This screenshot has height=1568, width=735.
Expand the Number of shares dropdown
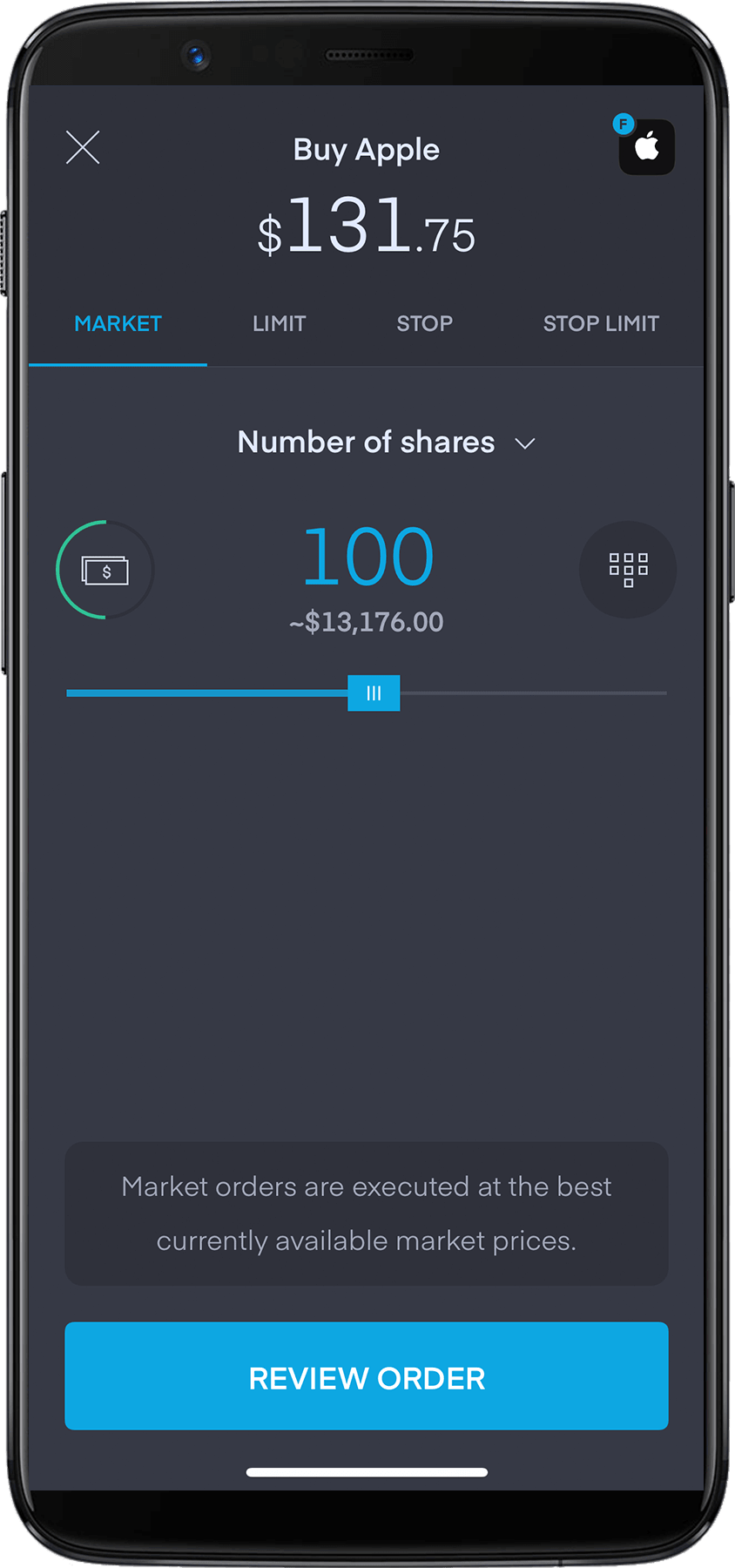point(386,443)
